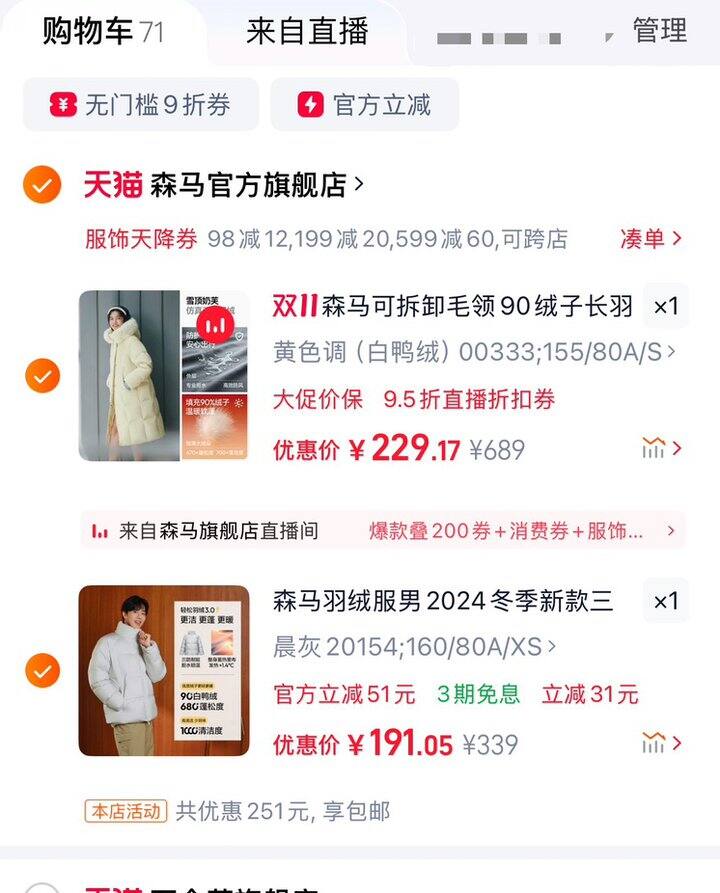
Task: Change quantity of the 森马羽绒服男 jacket
Action: (x=665, y=601)
